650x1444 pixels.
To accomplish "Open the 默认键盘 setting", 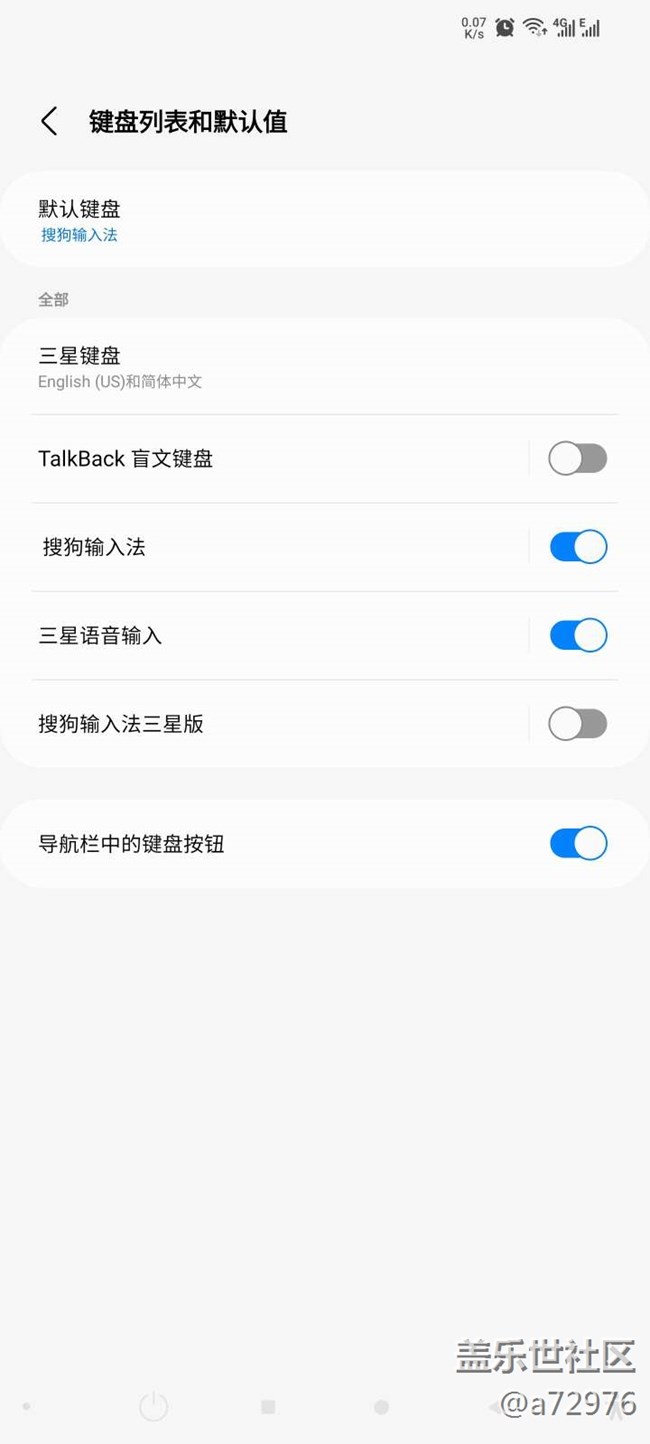I will 324,220.
